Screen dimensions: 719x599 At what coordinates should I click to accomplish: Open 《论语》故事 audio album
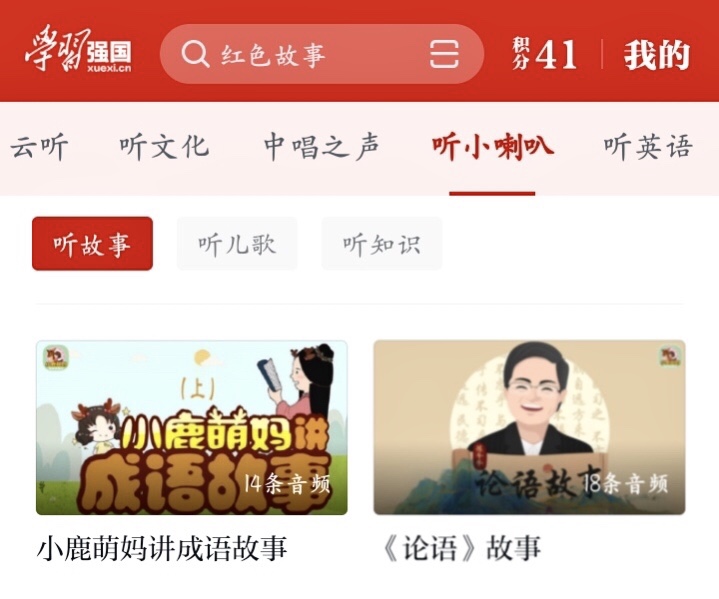[529, 428]
